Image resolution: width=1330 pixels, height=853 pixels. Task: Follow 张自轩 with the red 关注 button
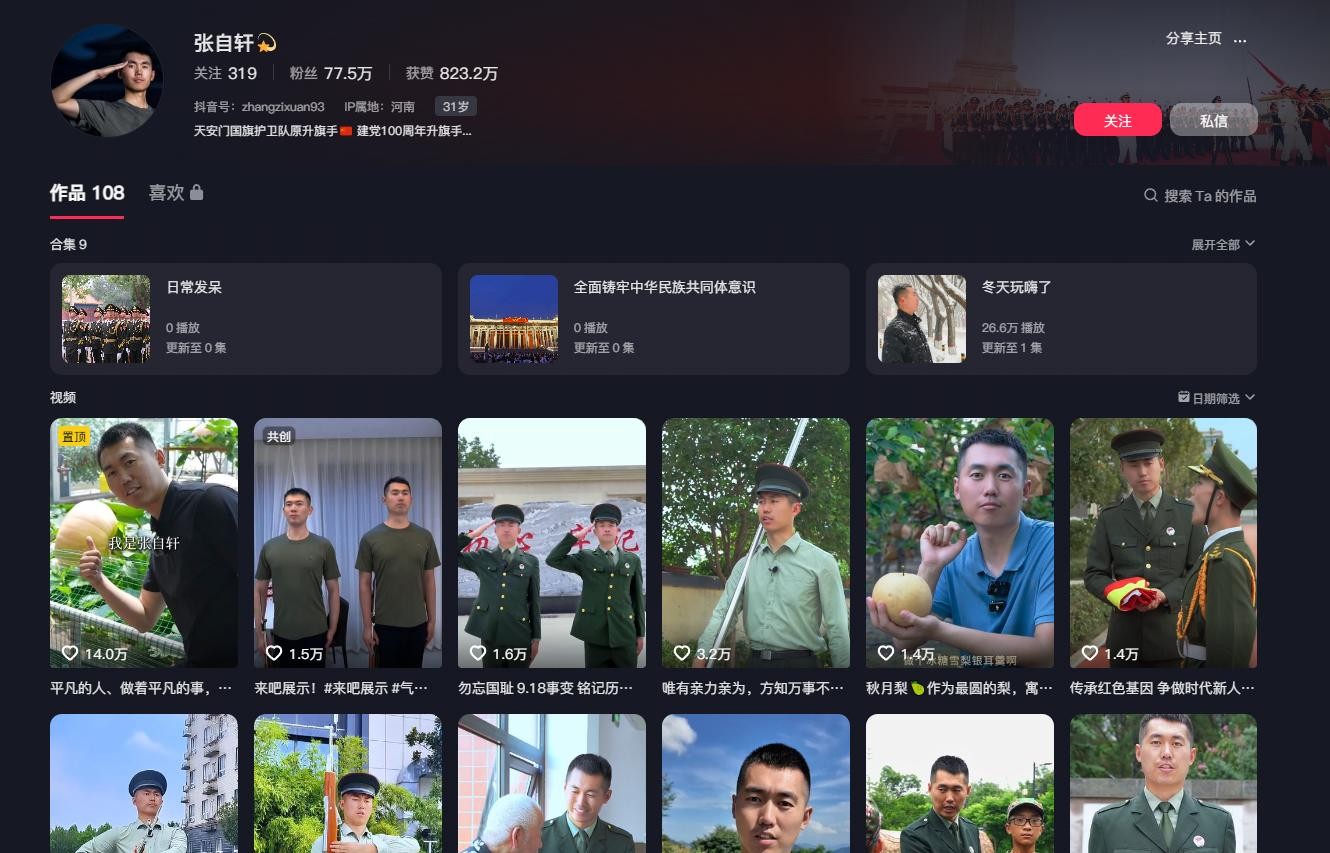1117,120
